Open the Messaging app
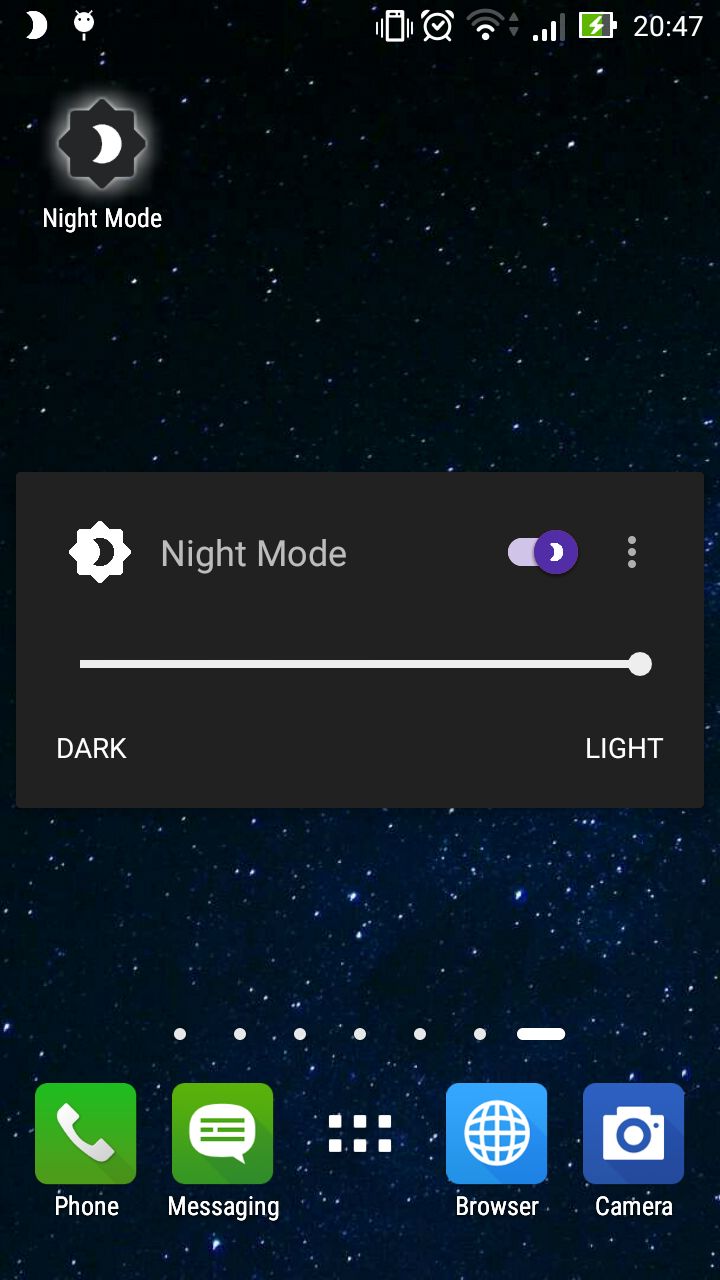 [223, 1134]
